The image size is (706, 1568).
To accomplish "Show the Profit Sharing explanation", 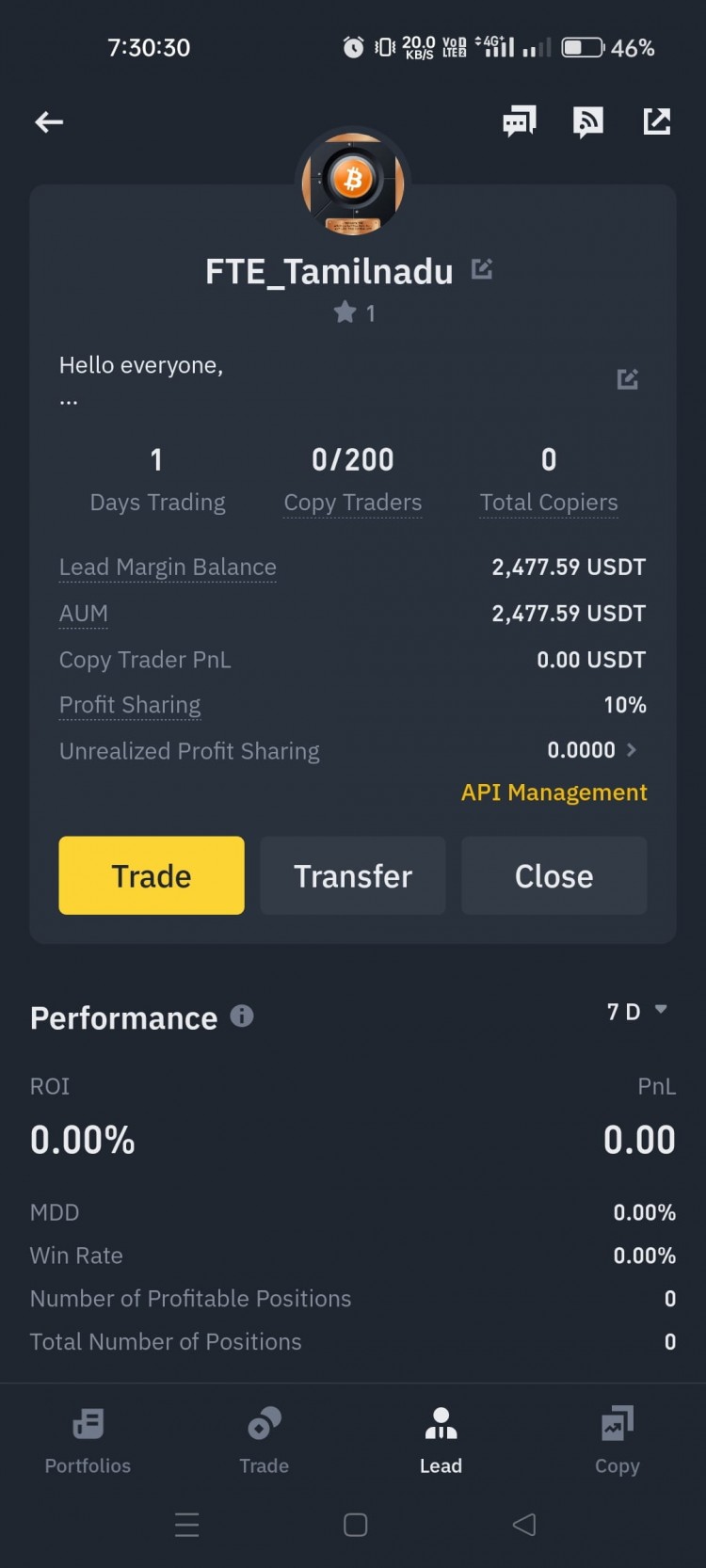I will (x=130, y=705).
